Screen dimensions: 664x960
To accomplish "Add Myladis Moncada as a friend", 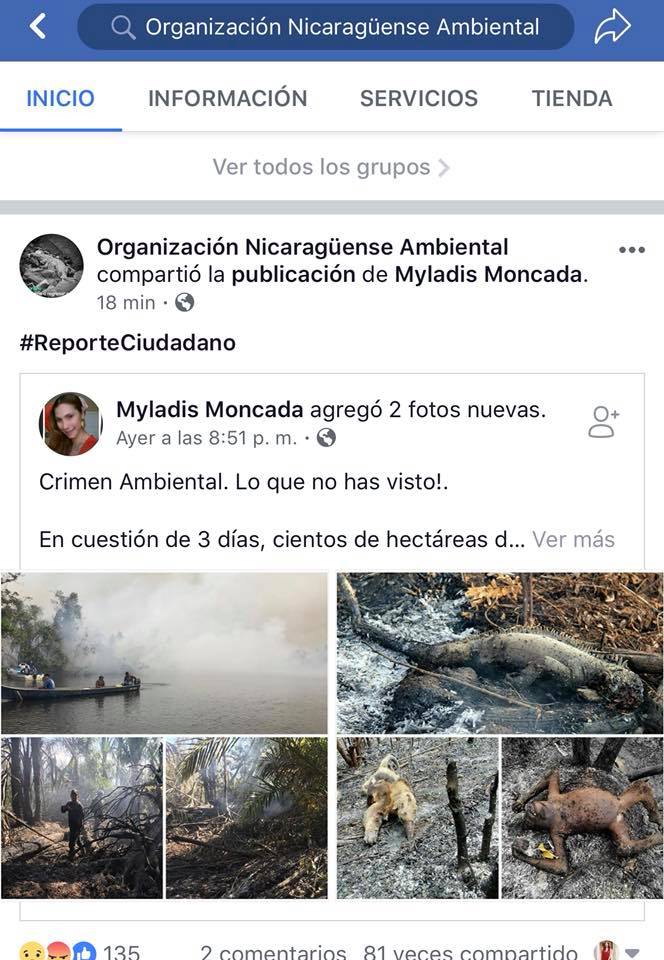I will 603,422.
